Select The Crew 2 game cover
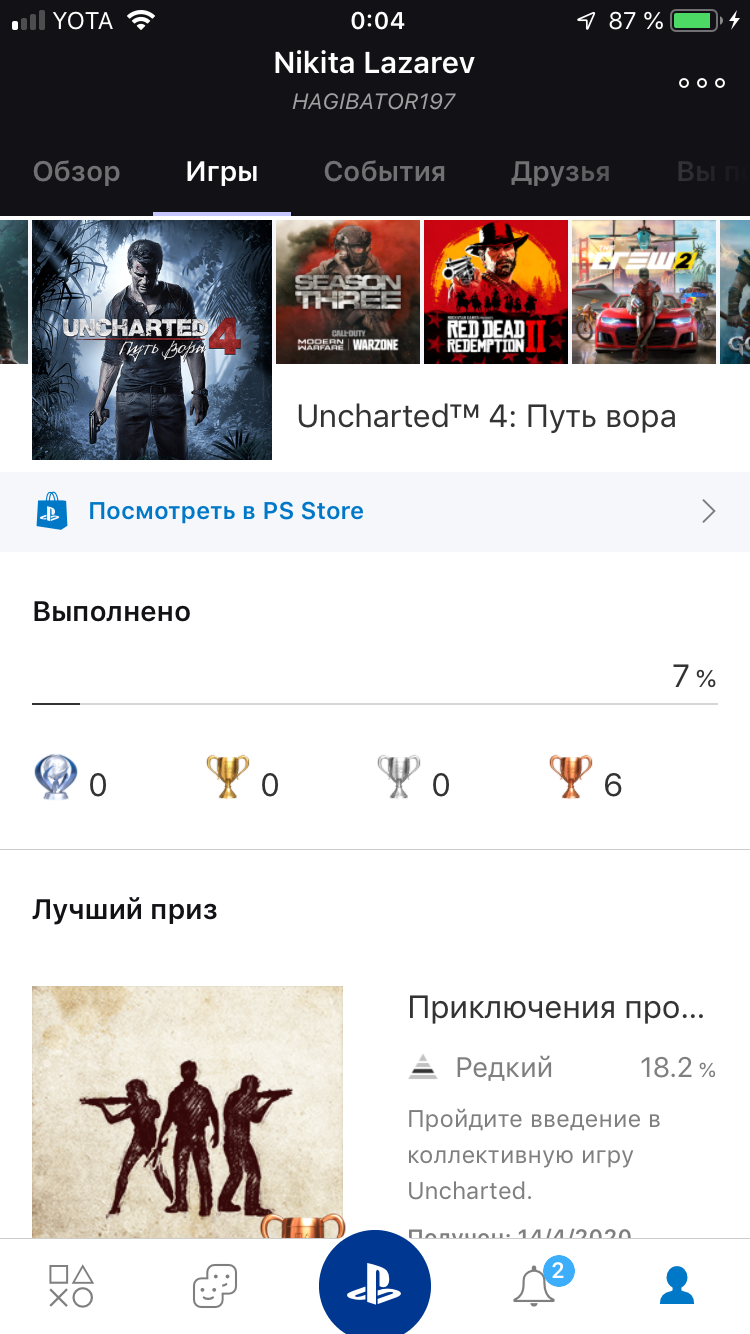The width and height of the screenshot is (750, 1334). (x=643, y=292)
